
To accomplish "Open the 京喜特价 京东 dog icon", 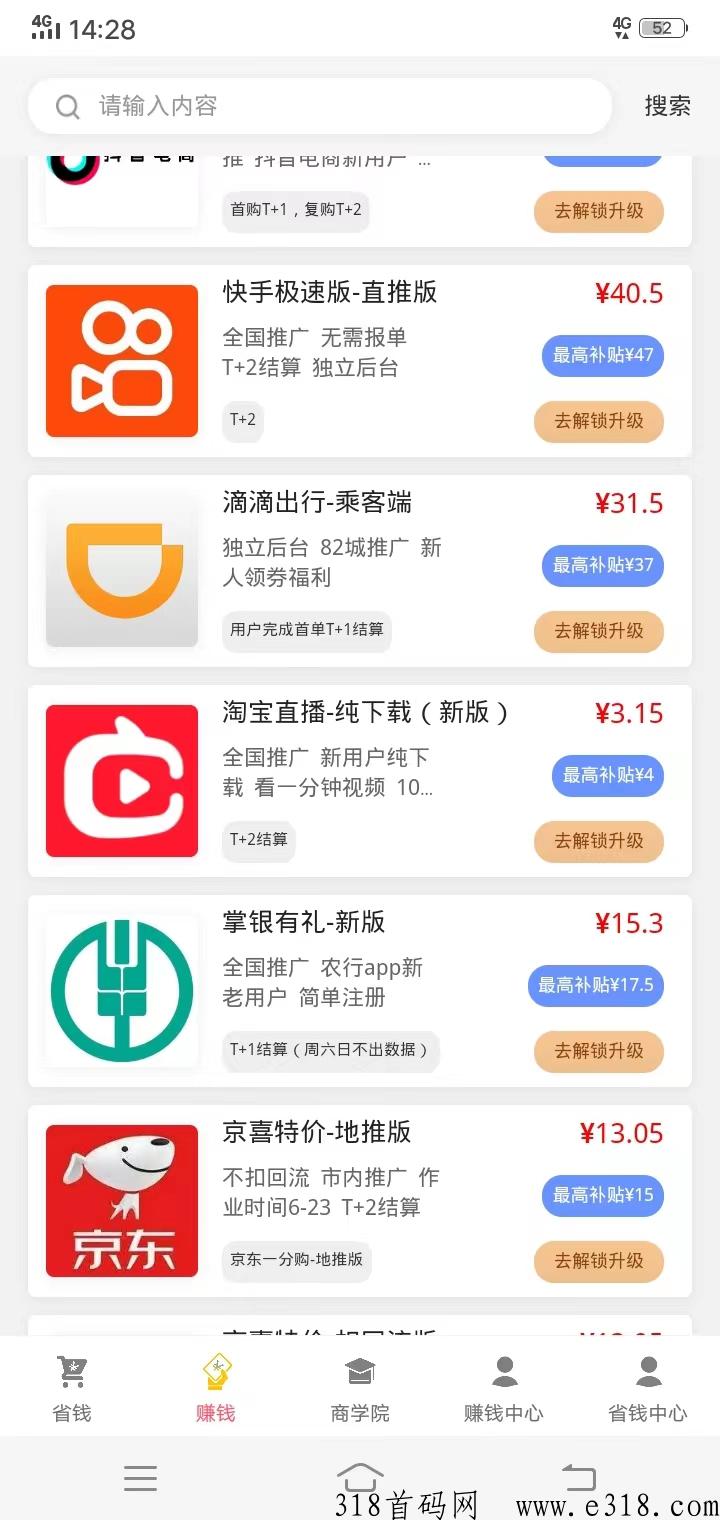I will point(121,1200).
